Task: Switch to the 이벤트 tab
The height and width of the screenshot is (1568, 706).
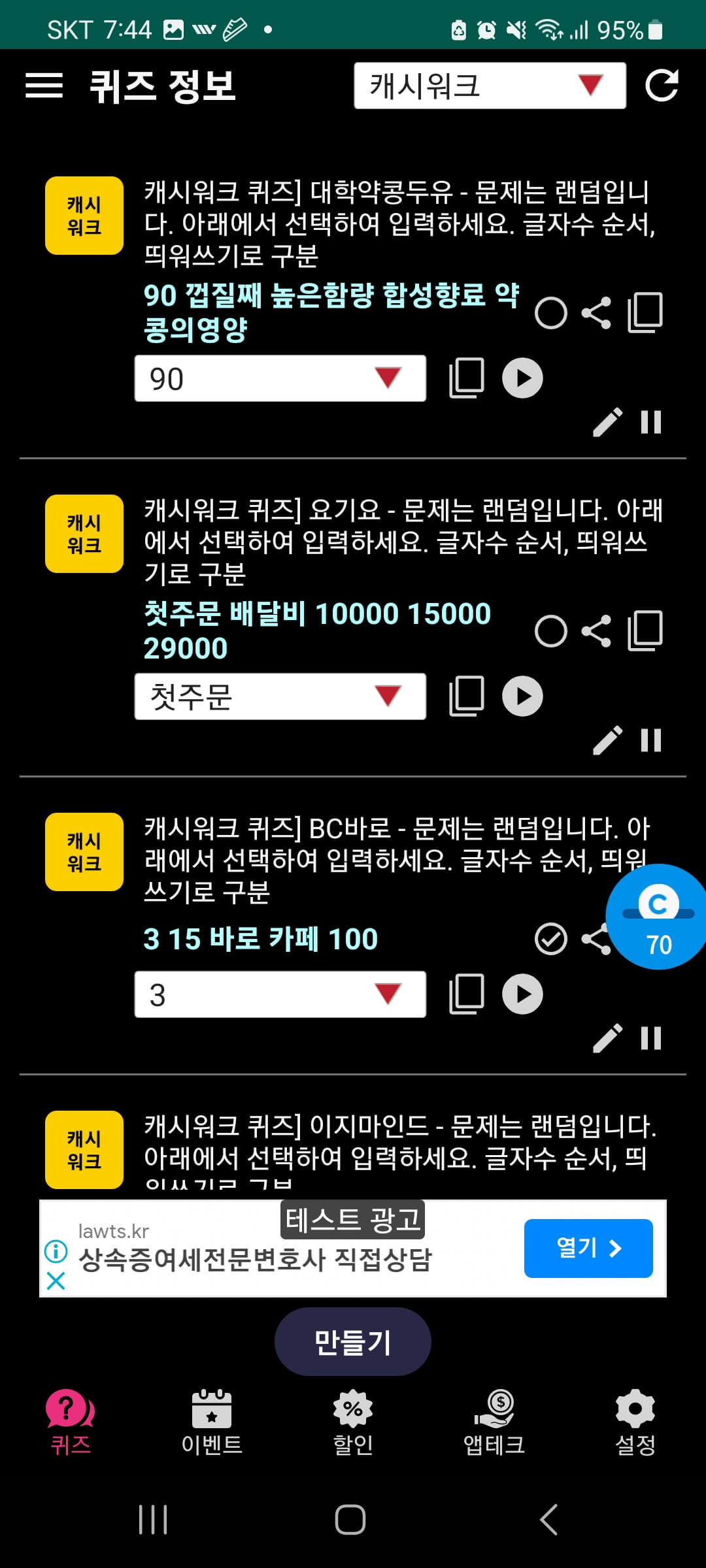Action: coord(212,1422)
